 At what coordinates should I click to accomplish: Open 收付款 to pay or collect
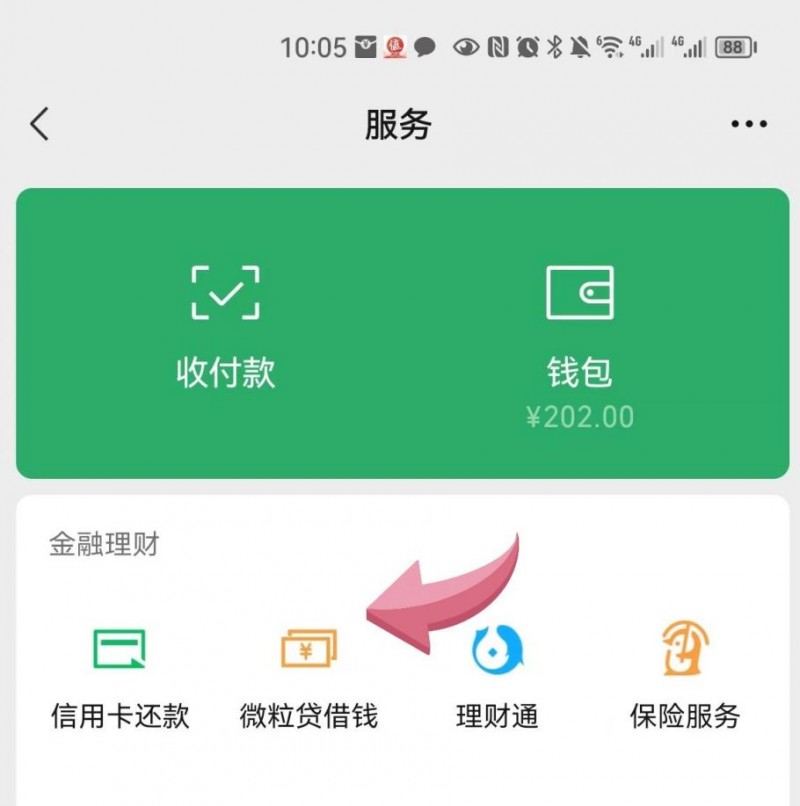225,330
